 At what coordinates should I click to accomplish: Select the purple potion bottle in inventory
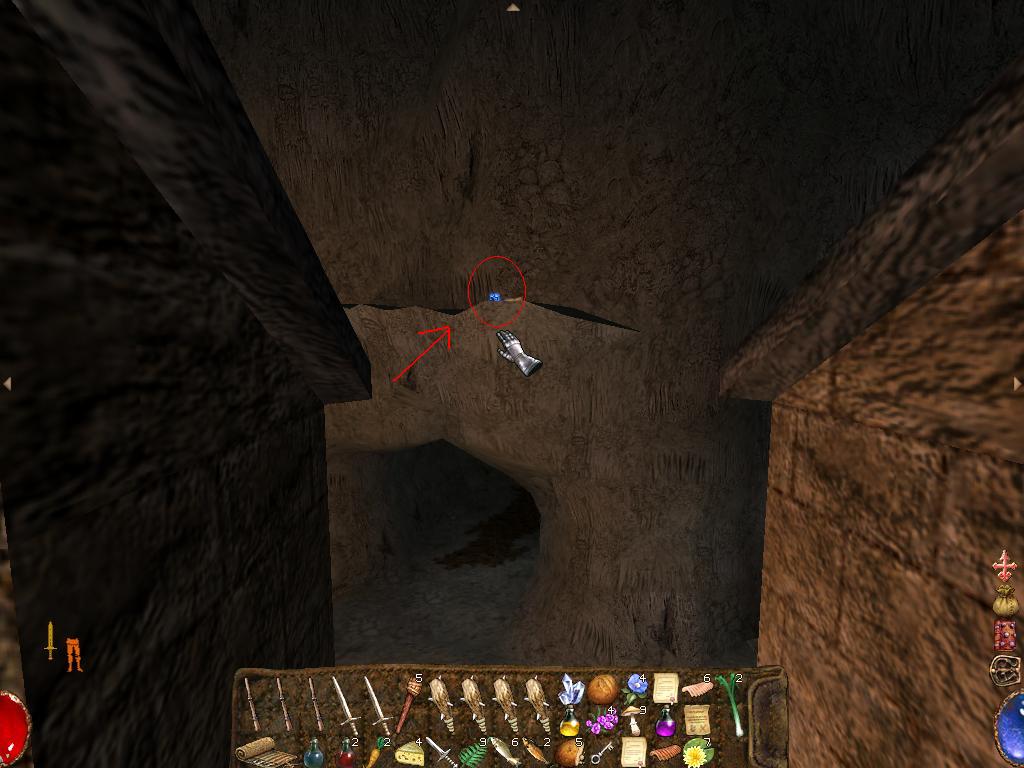665,720
